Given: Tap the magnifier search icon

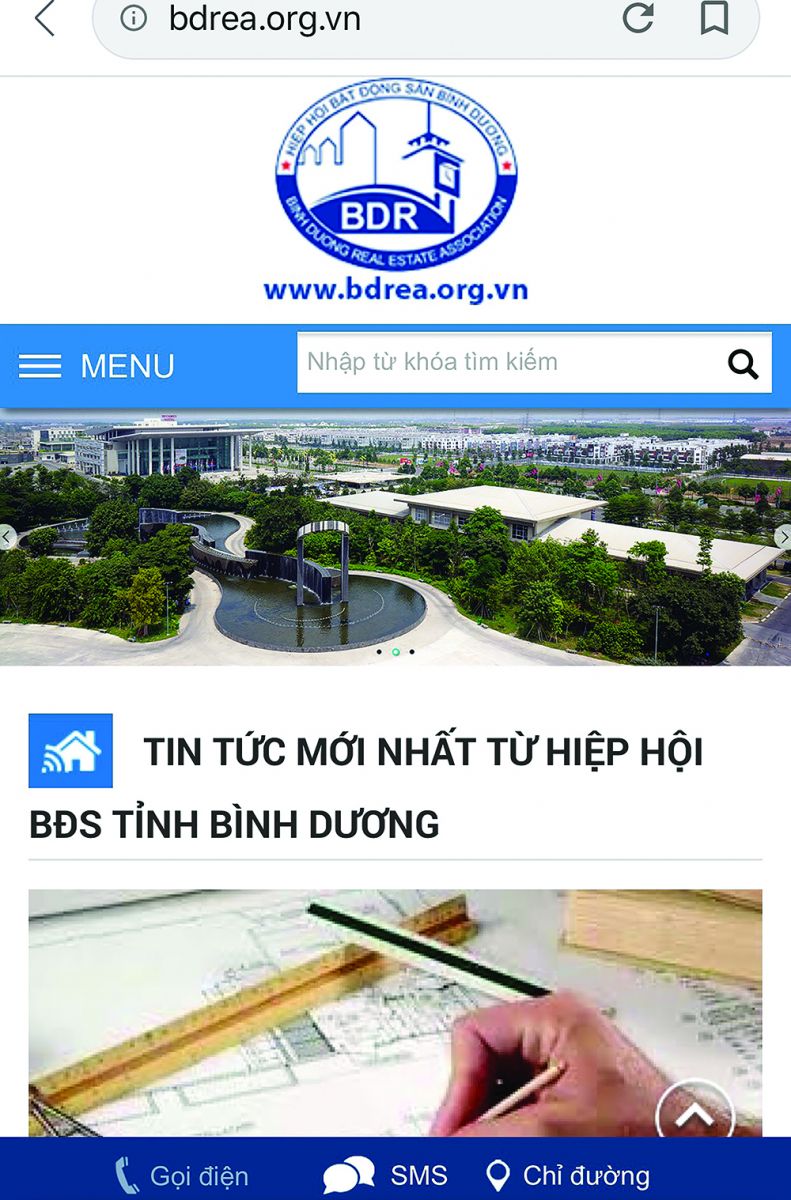Looking at the screenshot, I should [743, 364].
